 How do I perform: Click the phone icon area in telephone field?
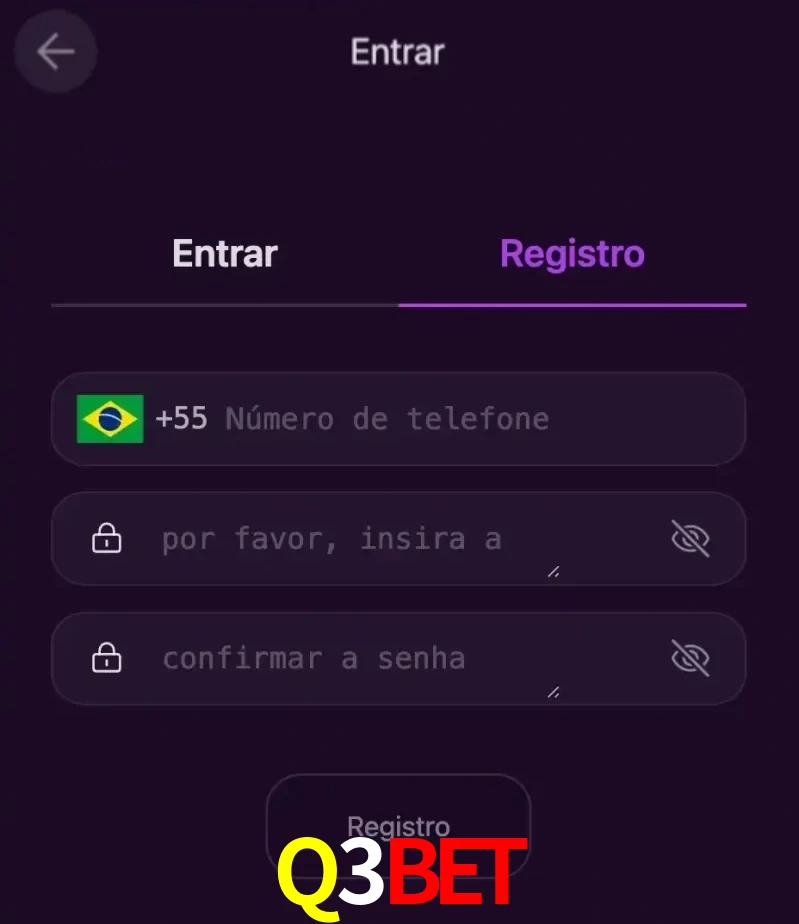(110, 419)
